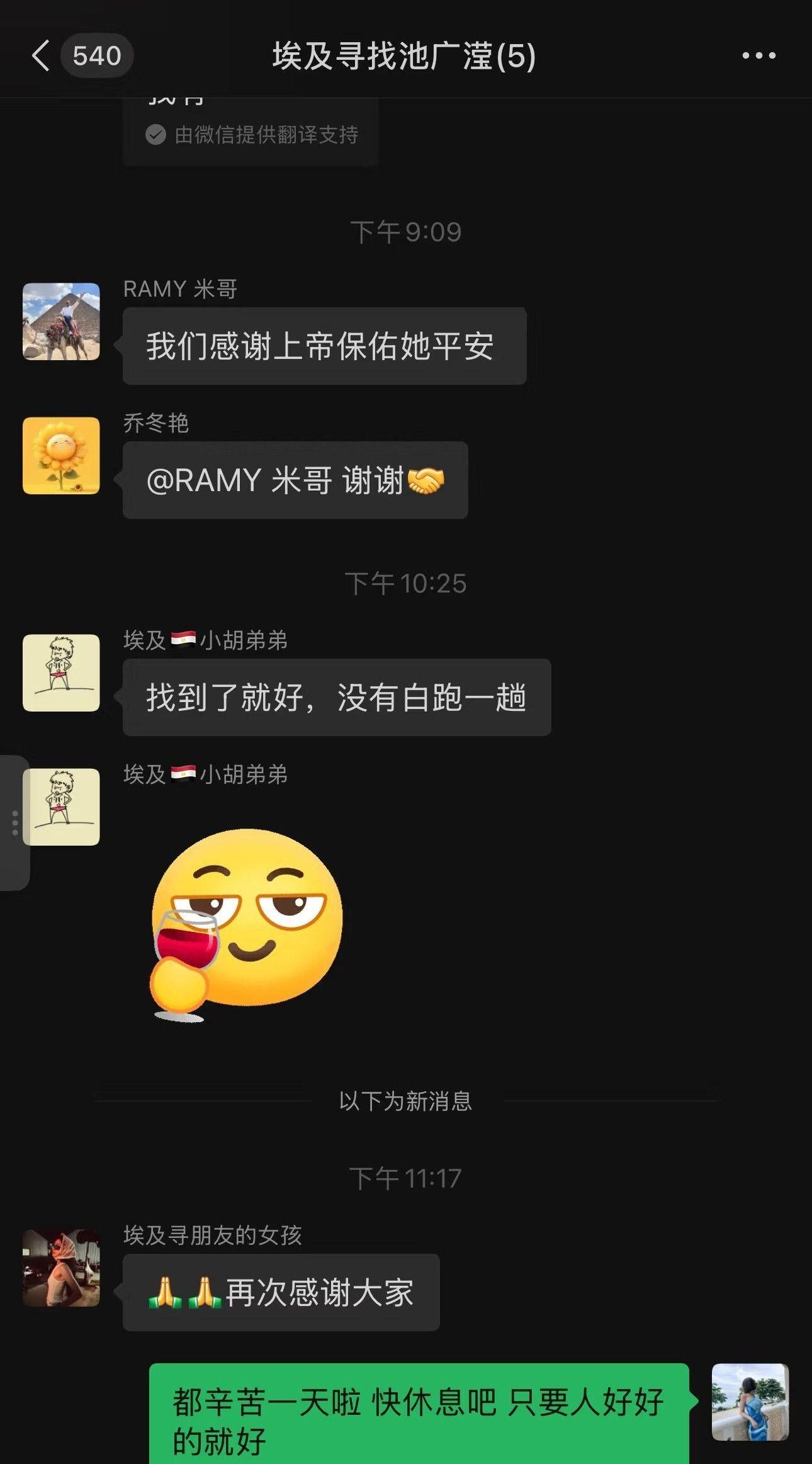The image size is (812, 1464).
Task: Open 乔冬艳's sunflower avatar profile
Action: (x=61, y=455)
